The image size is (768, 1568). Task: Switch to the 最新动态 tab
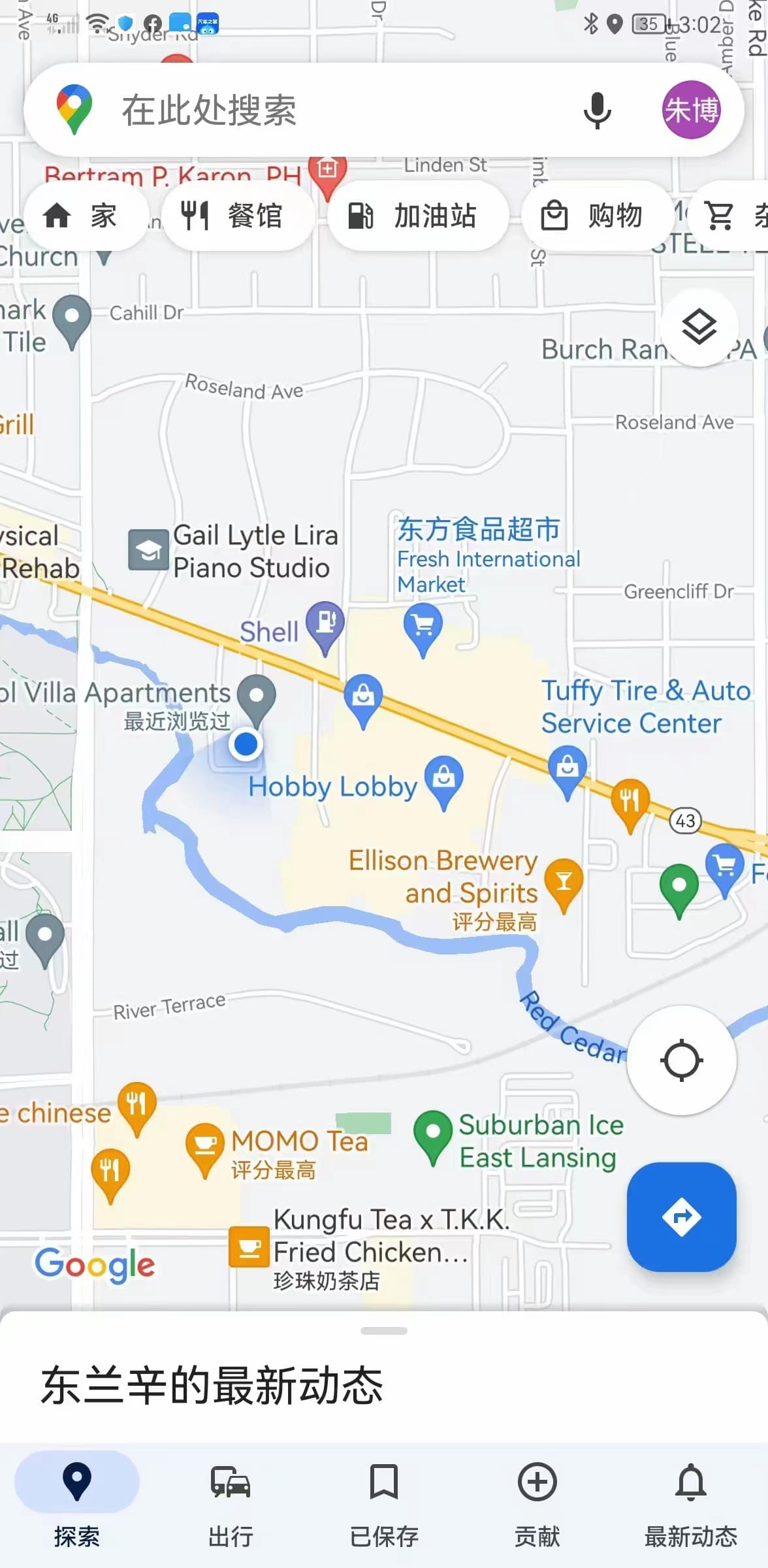[690, 1503]
